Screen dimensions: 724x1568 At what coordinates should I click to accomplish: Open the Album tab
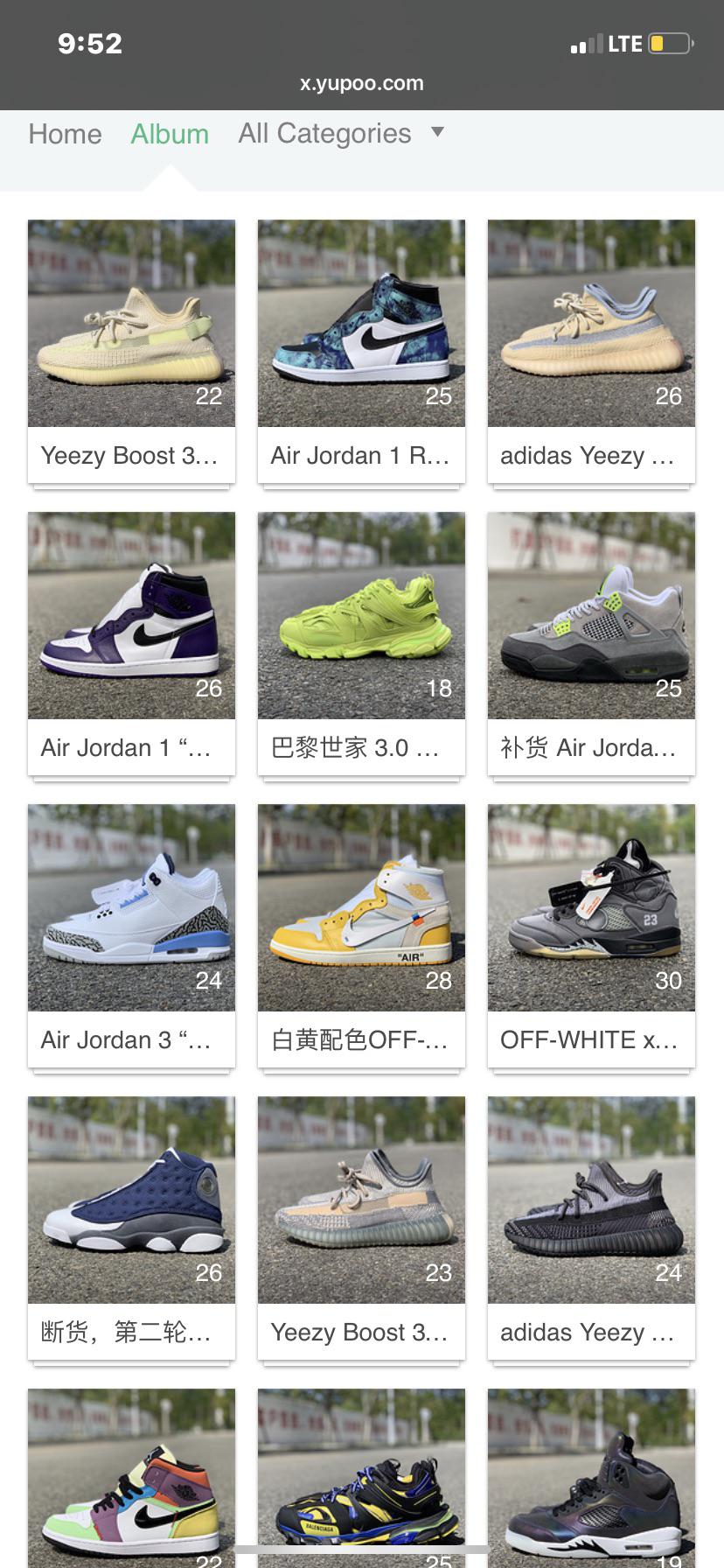click(169, 133)
